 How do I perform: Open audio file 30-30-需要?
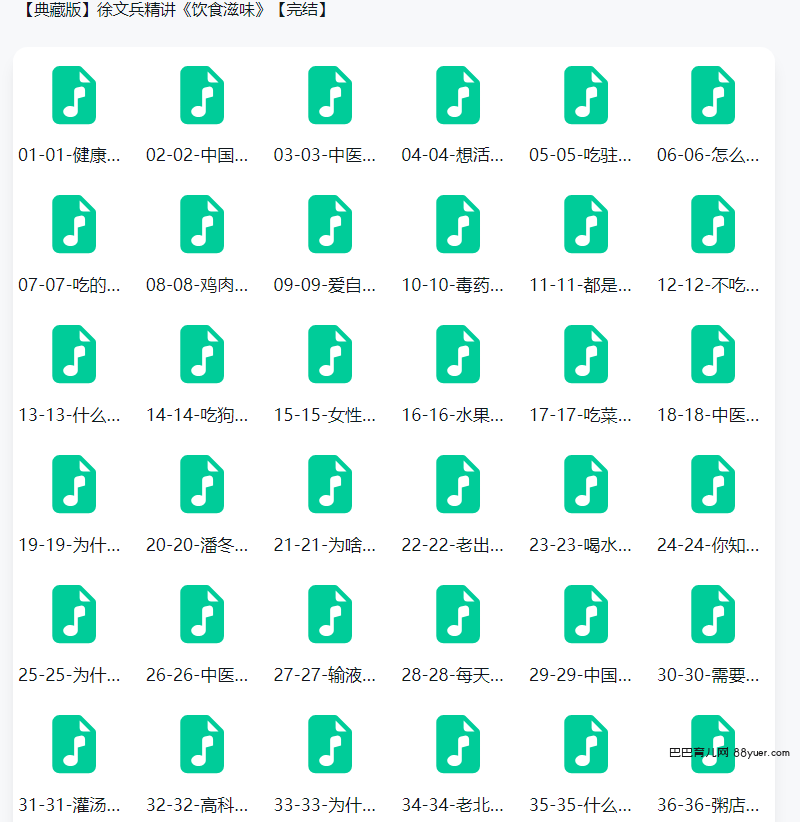tap(713, 614)
